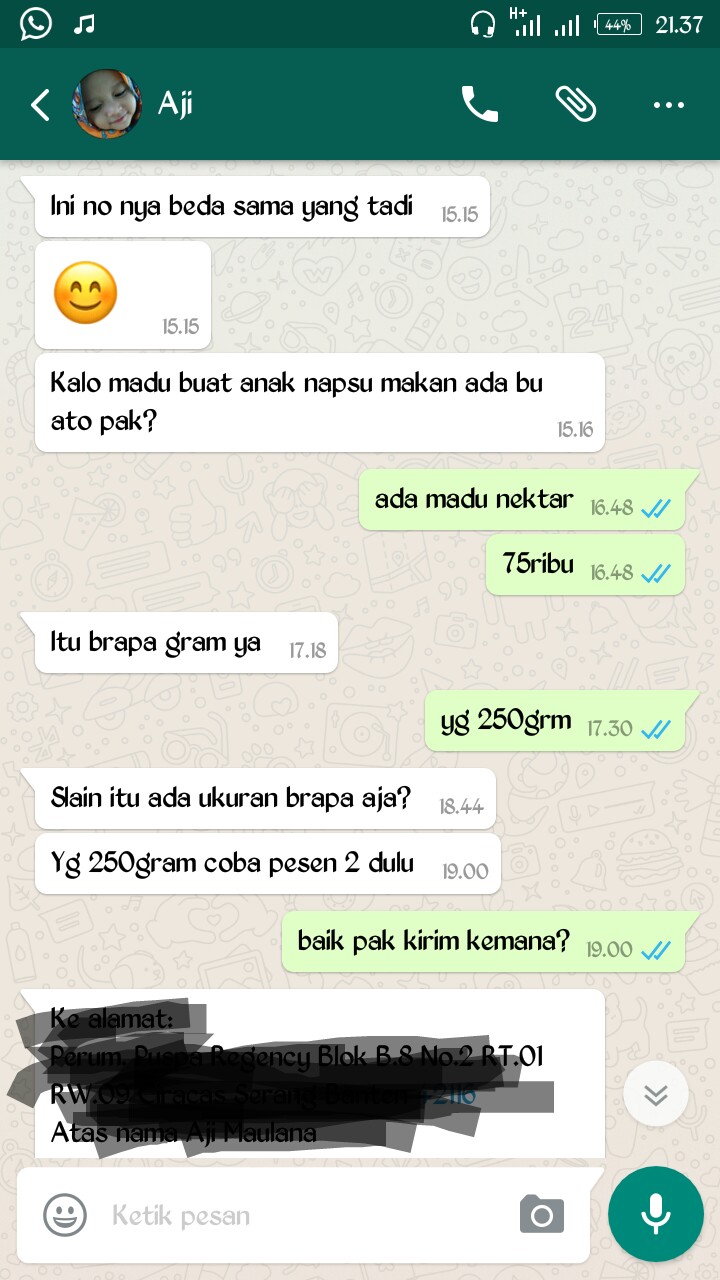This screenshot has width=720, height=1280.
Task: Open the camera from the message bar
Action: 541,1215
